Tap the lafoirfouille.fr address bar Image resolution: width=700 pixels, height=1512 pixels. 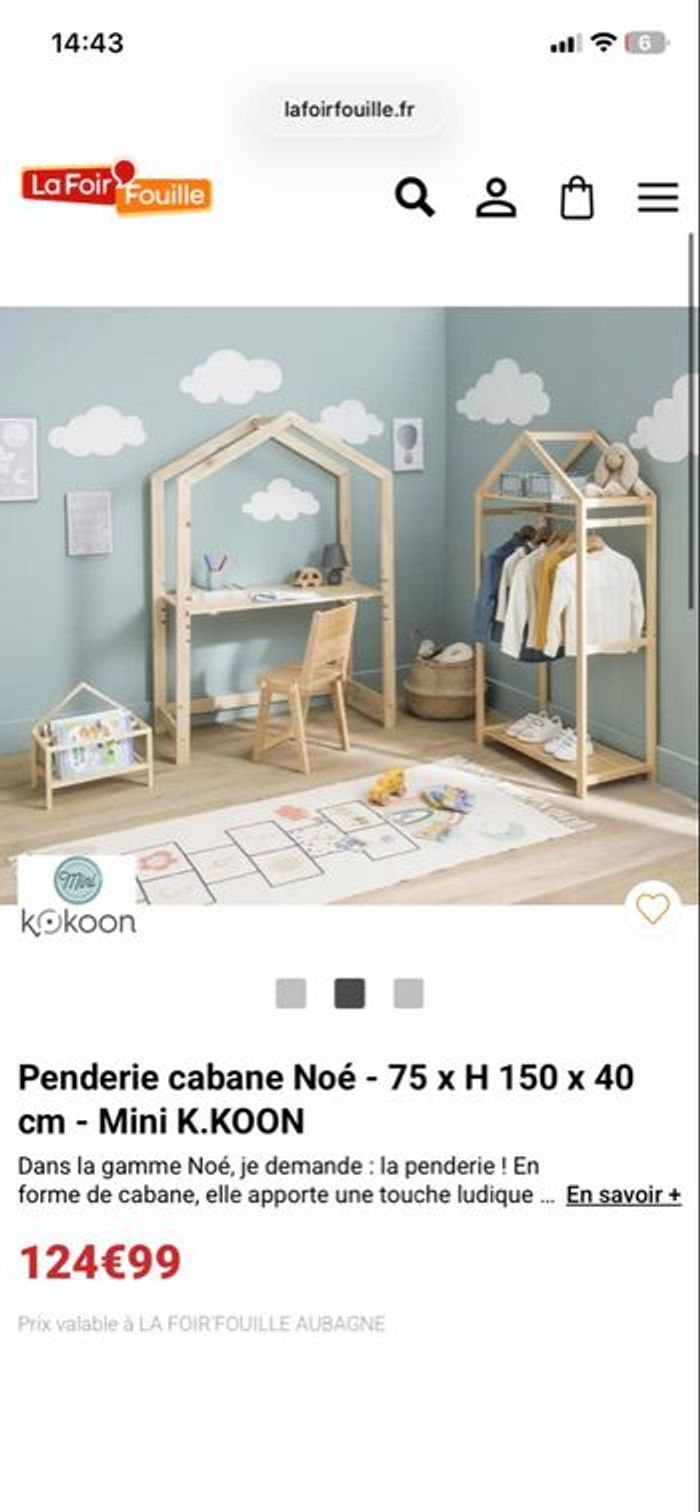pyautogui.click(x=348, y=110)
